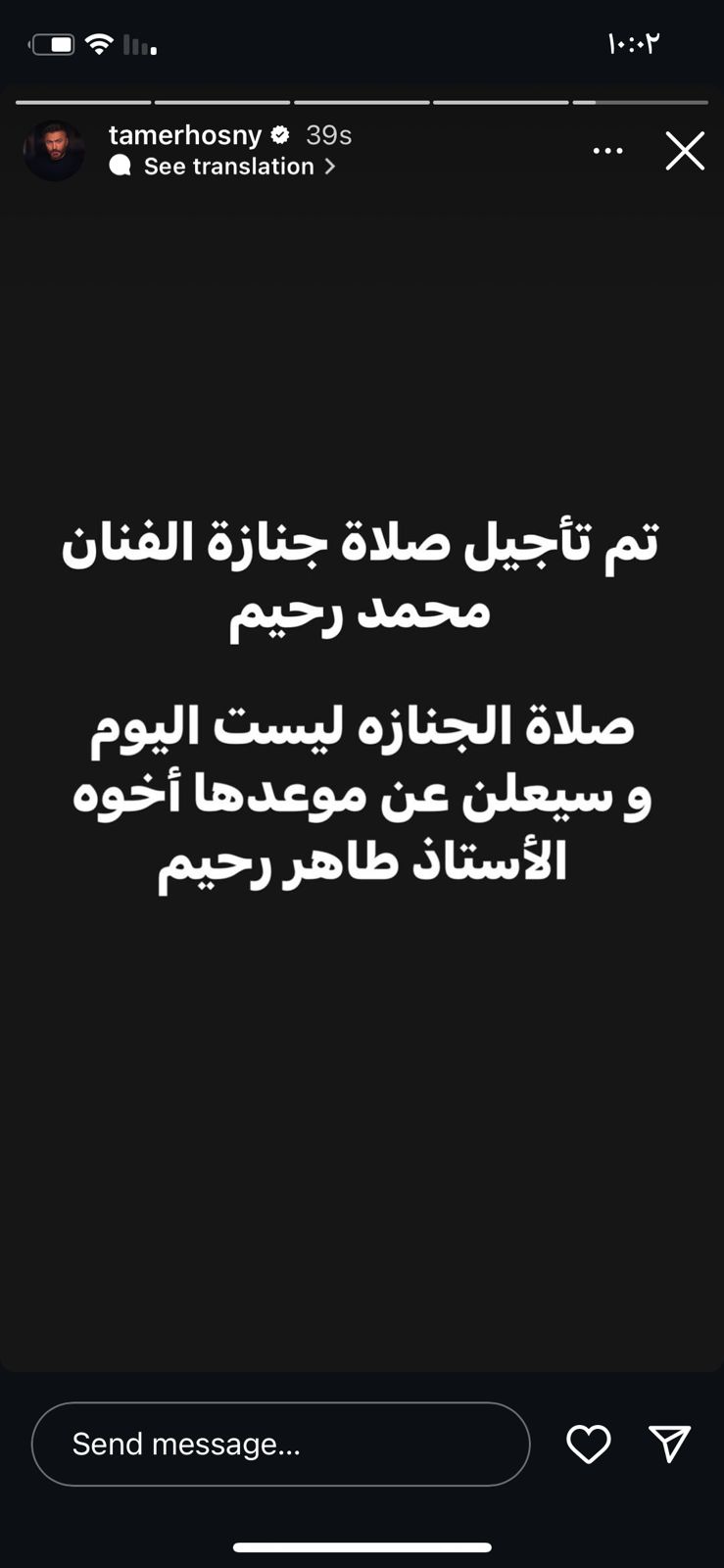Tap See translation

click(229, 167)
